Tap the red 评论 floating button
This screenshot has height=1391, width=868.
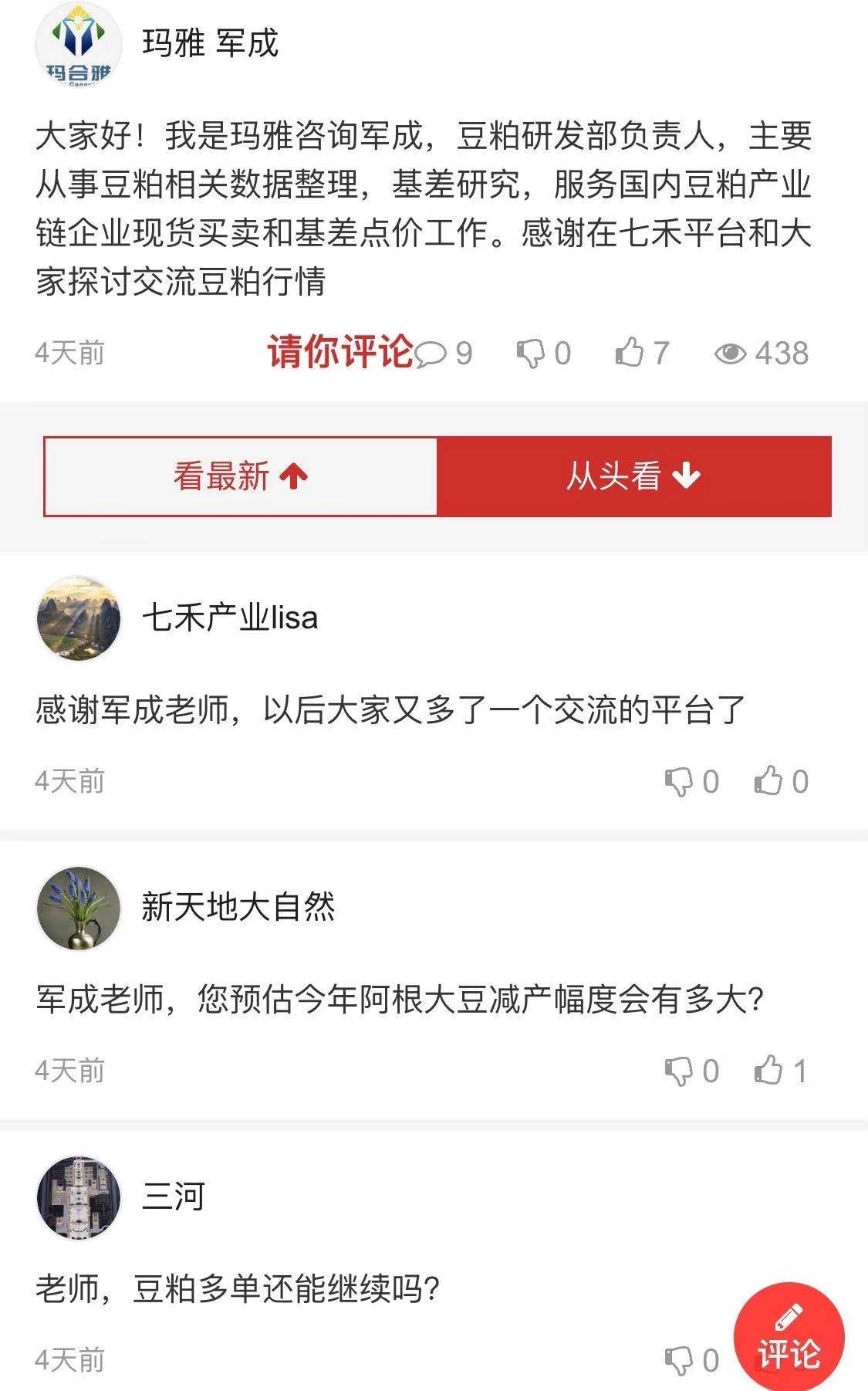[x=789, y=1337]
